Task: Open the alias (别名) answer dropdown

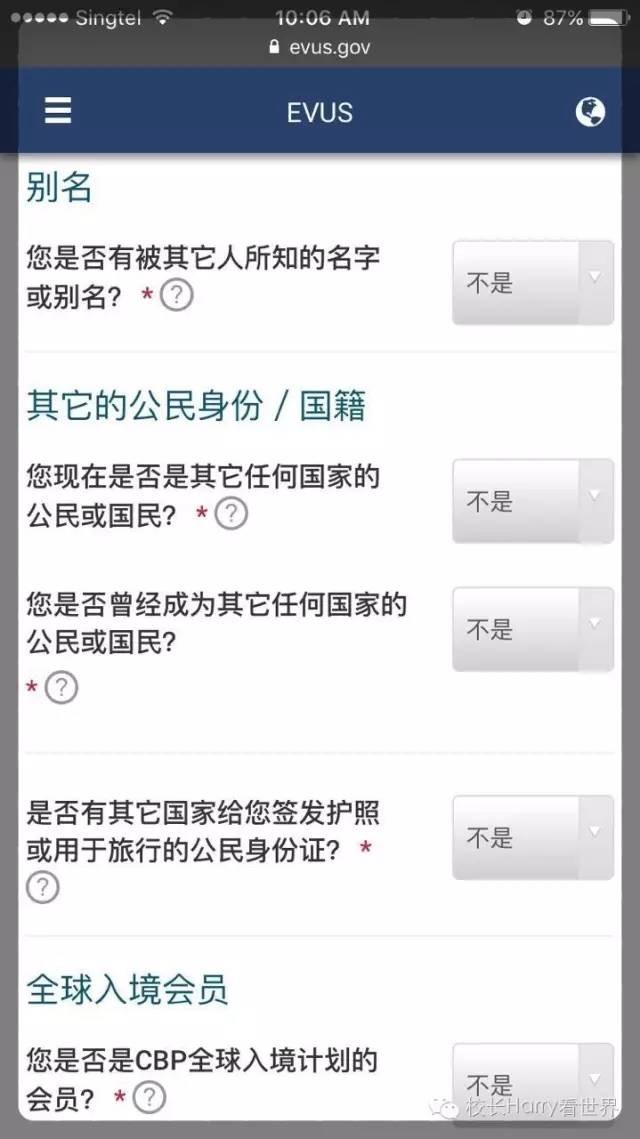Action: pos(532,283)
